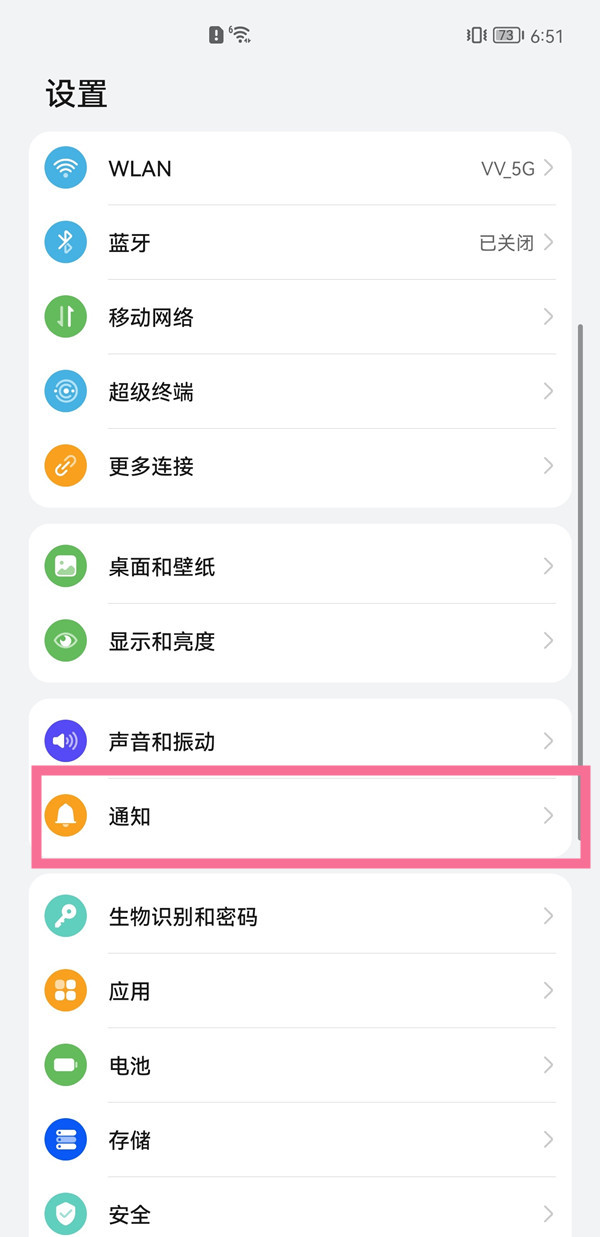Open WLAN settings

coord(300,169)
